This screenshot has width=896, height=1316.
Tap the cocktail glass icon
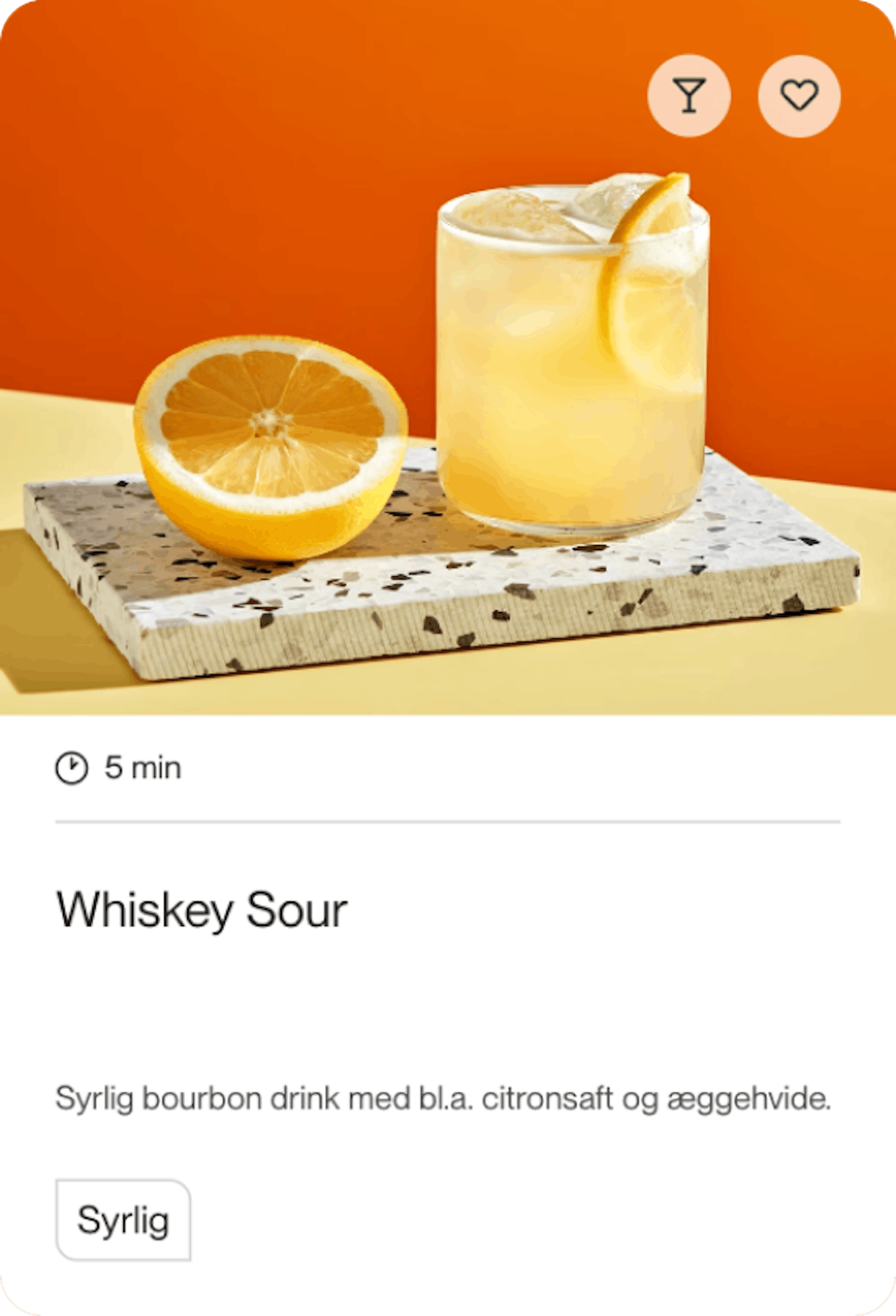(689, 96)
